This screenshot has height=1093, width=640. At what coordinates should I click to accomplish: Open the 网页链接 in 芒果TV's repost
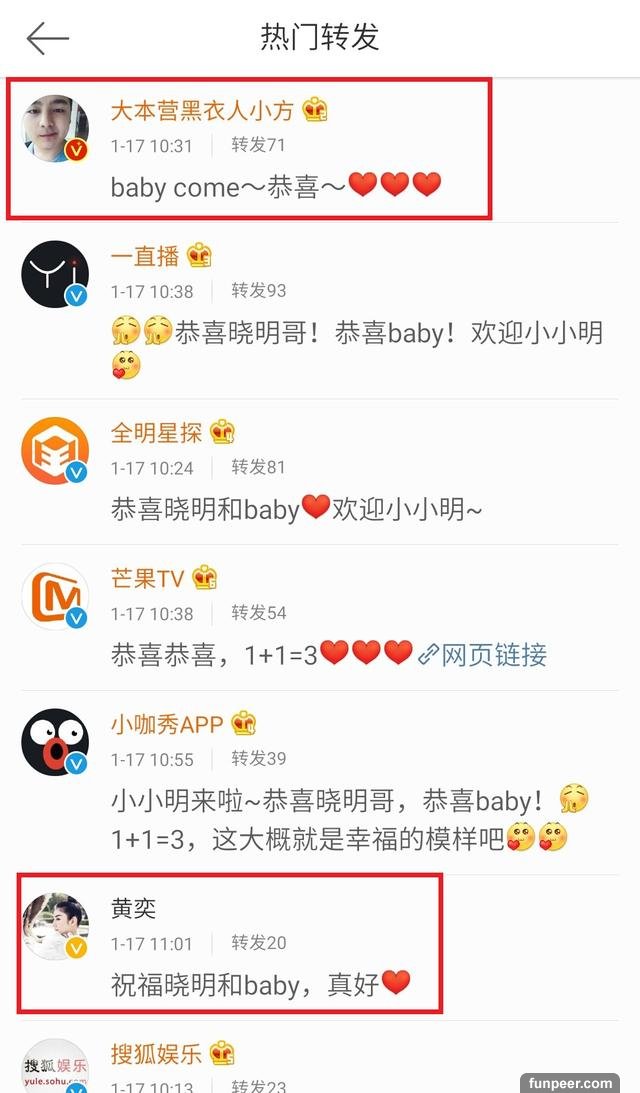(483, 655)
